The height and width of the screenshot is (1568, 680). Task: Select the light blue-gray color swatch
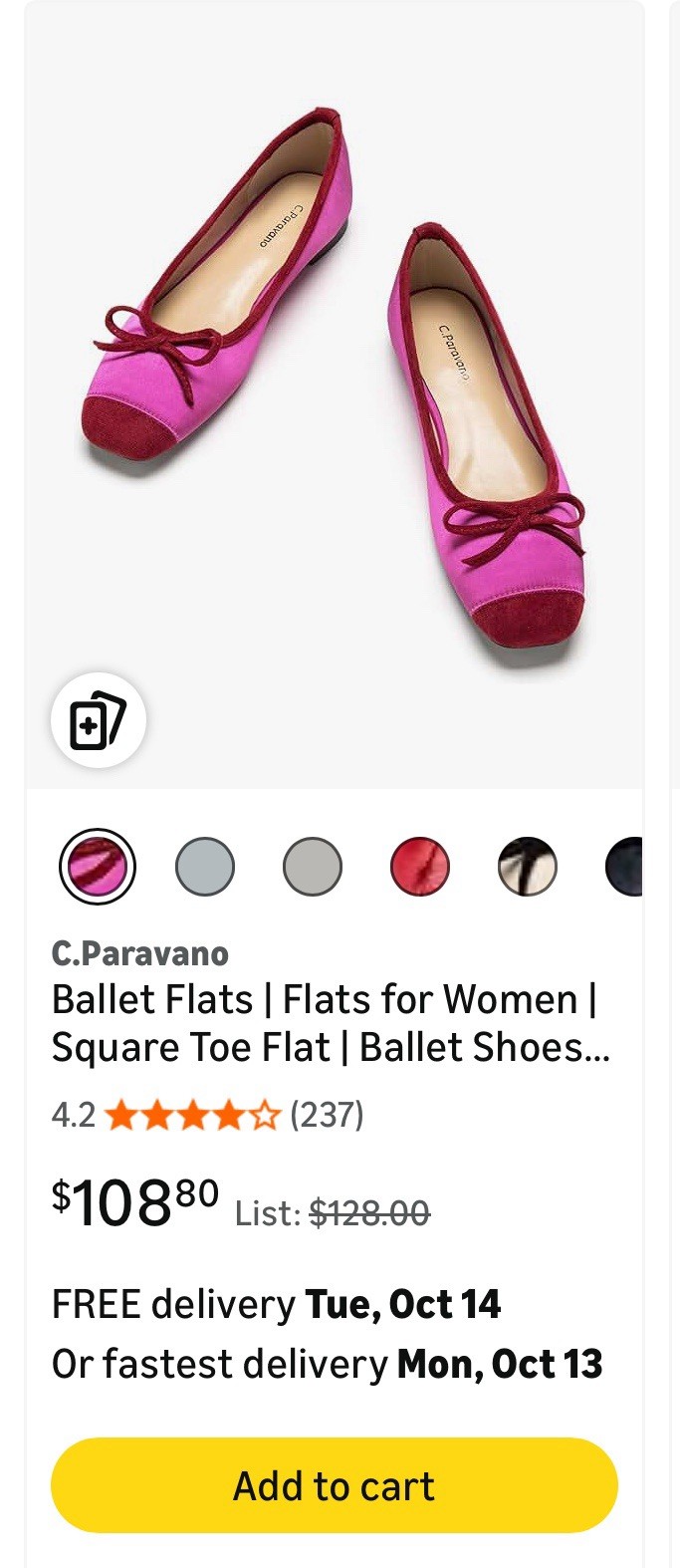205,867
